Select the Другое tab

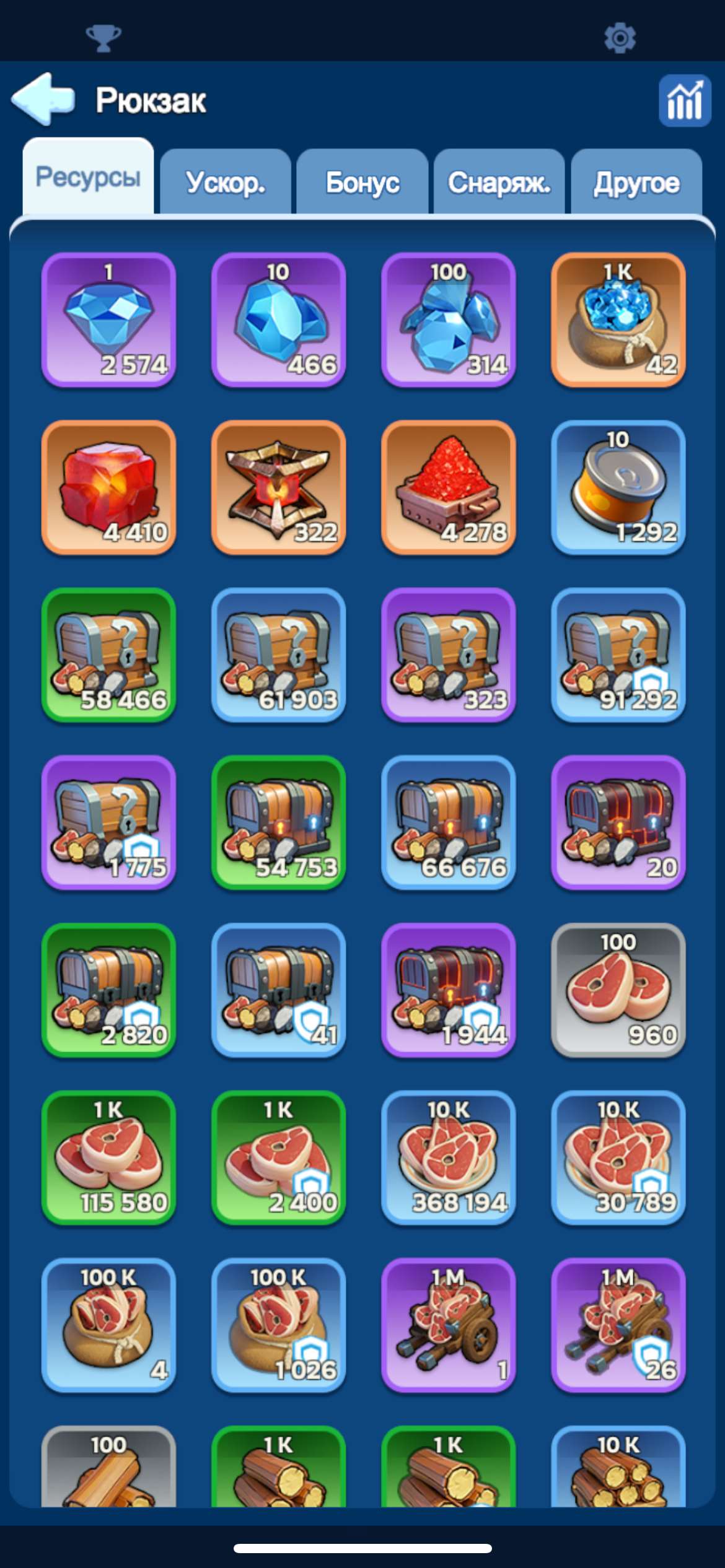636,183
